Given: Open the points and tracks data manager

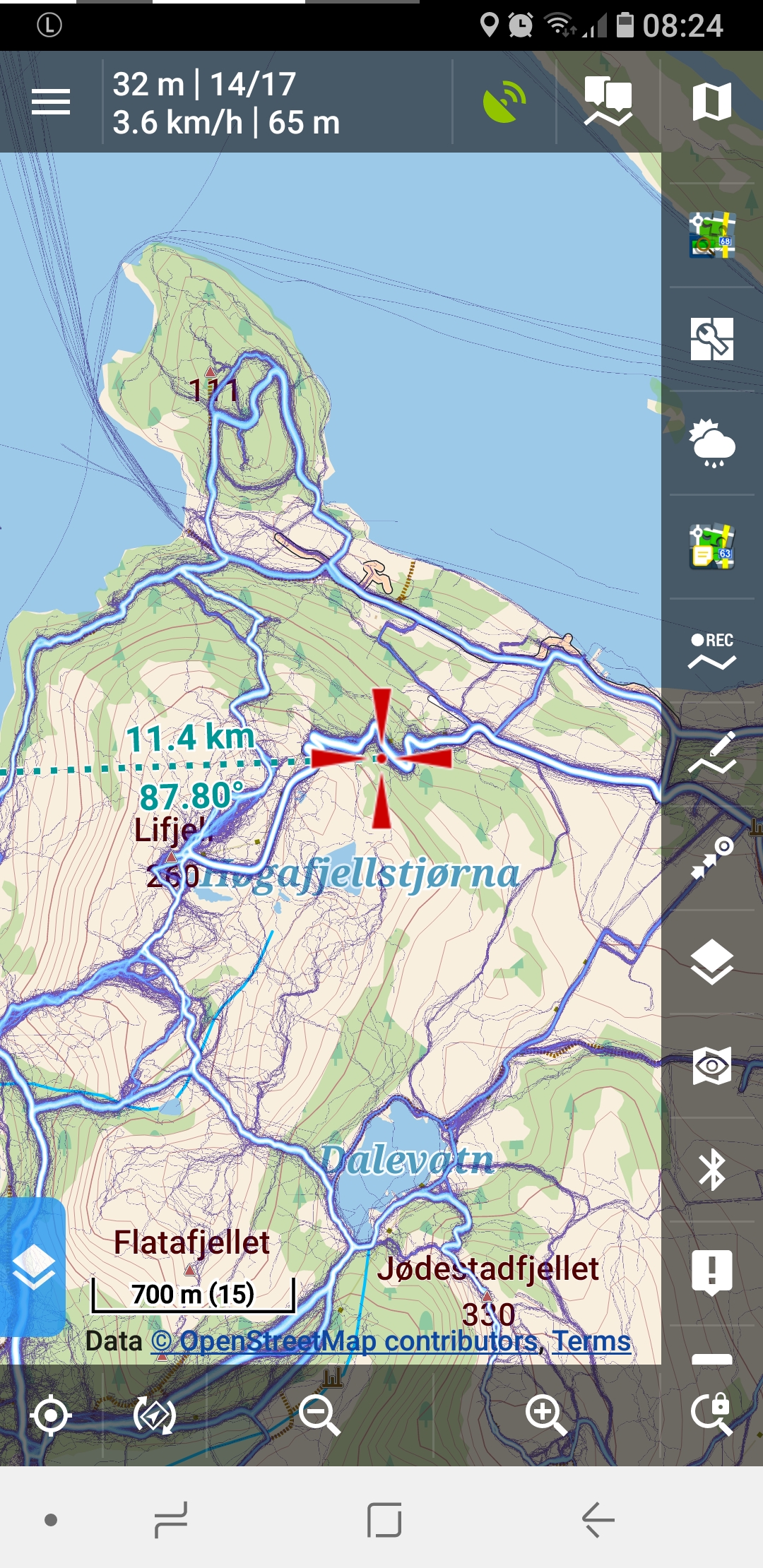Looking at the screenshot, I should (608, 102).
